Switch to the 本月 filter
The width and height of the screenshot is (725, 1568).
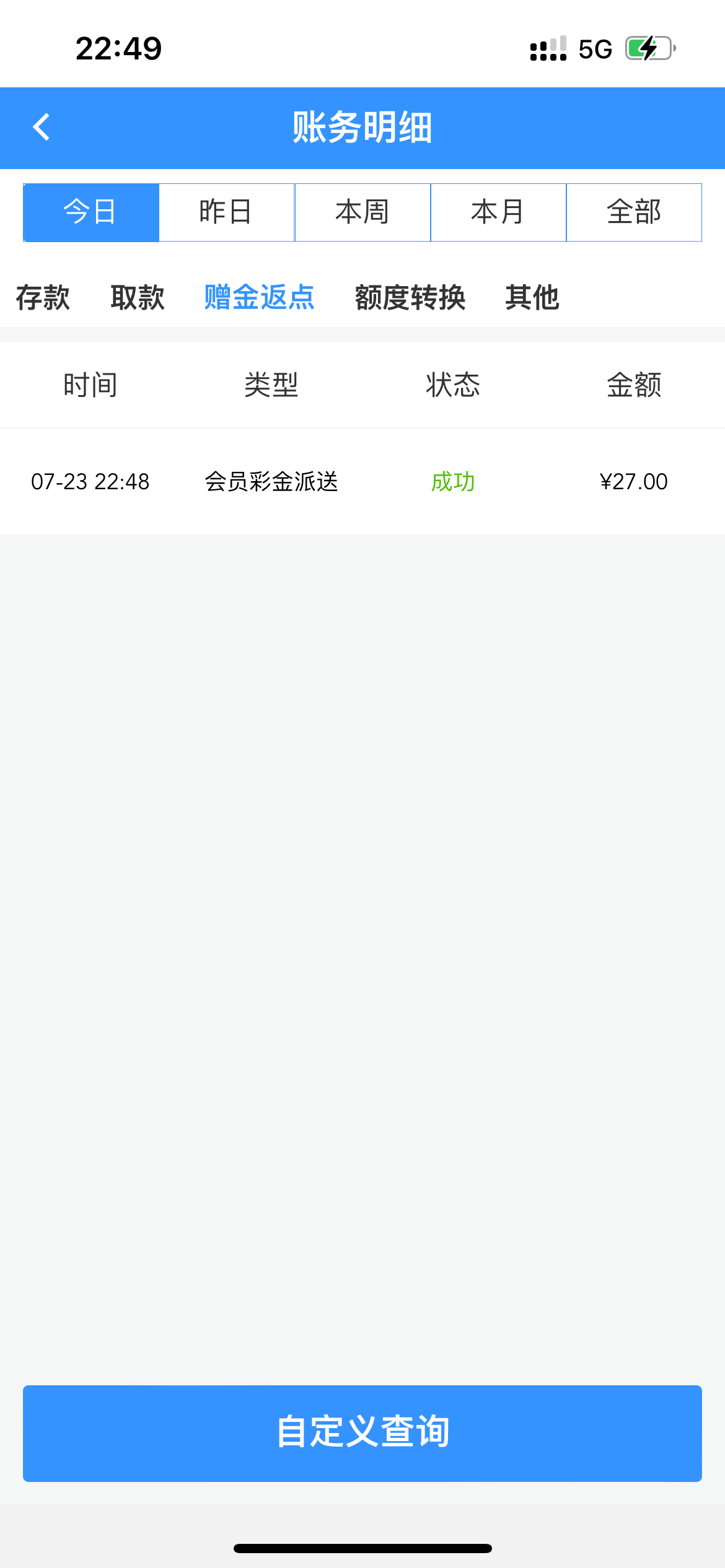[x=498, y=212]
